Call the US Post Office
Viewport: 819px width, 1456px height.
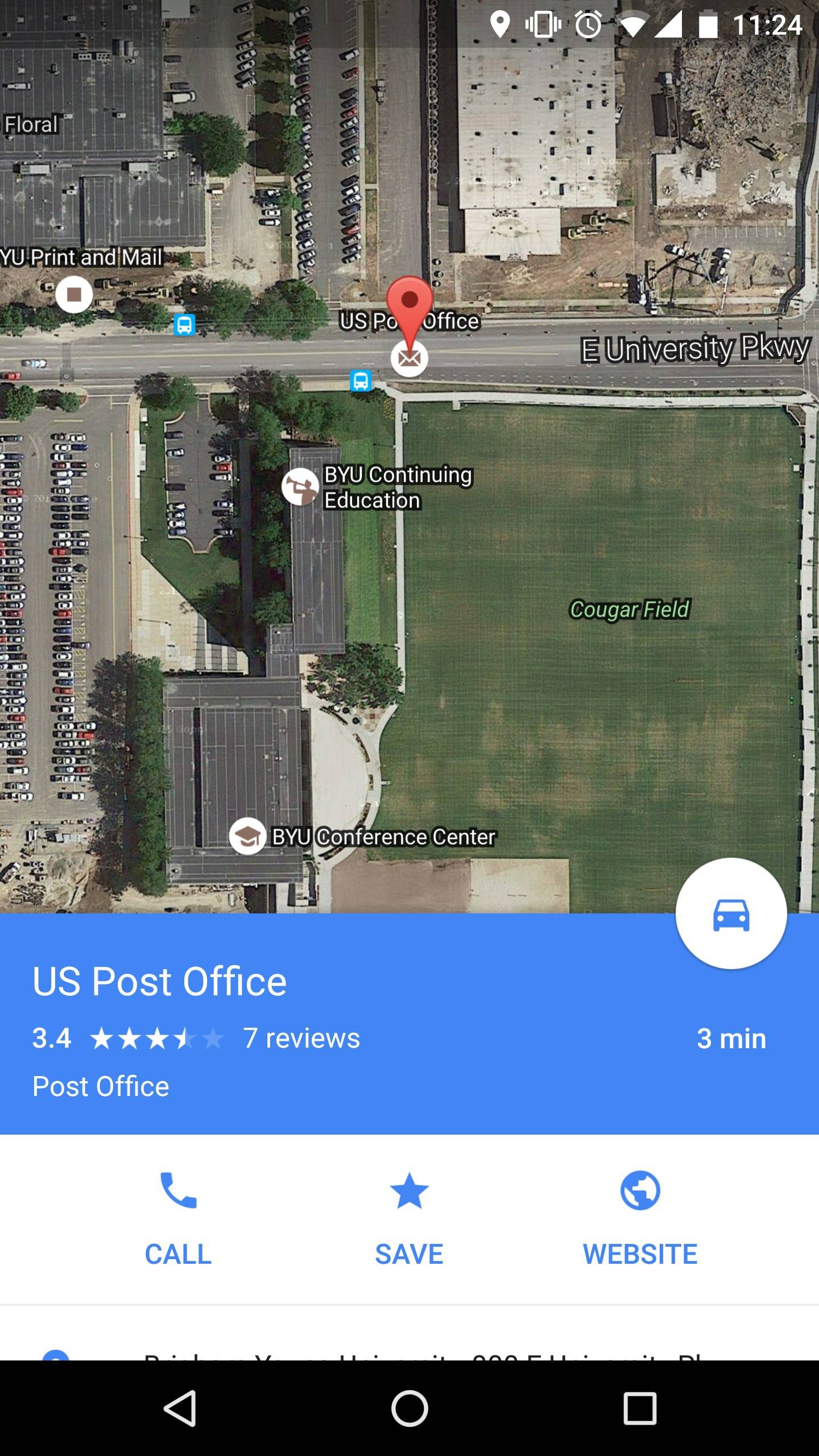click(x=178, y=1217)
